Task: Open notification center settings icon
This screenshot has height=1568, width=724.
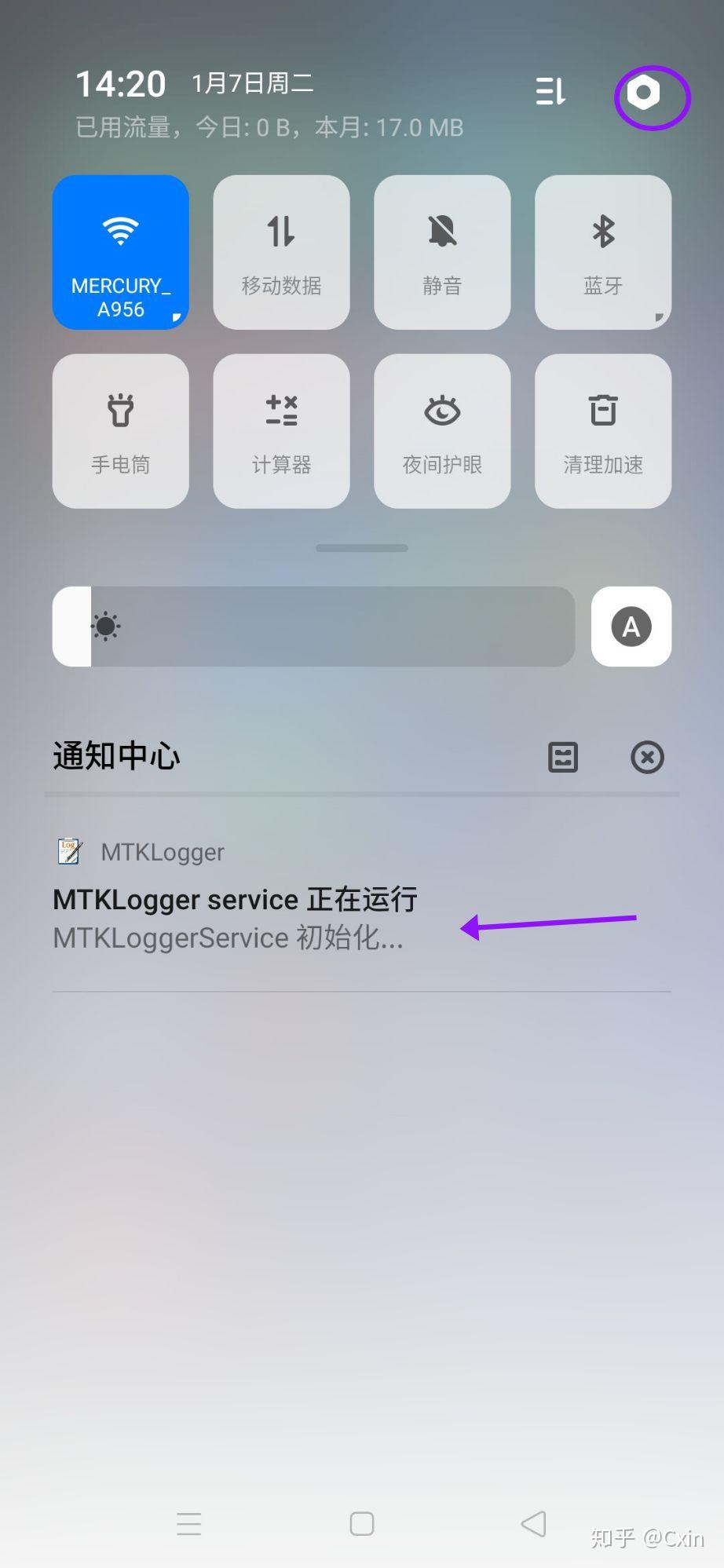Action: click(562, 757)
